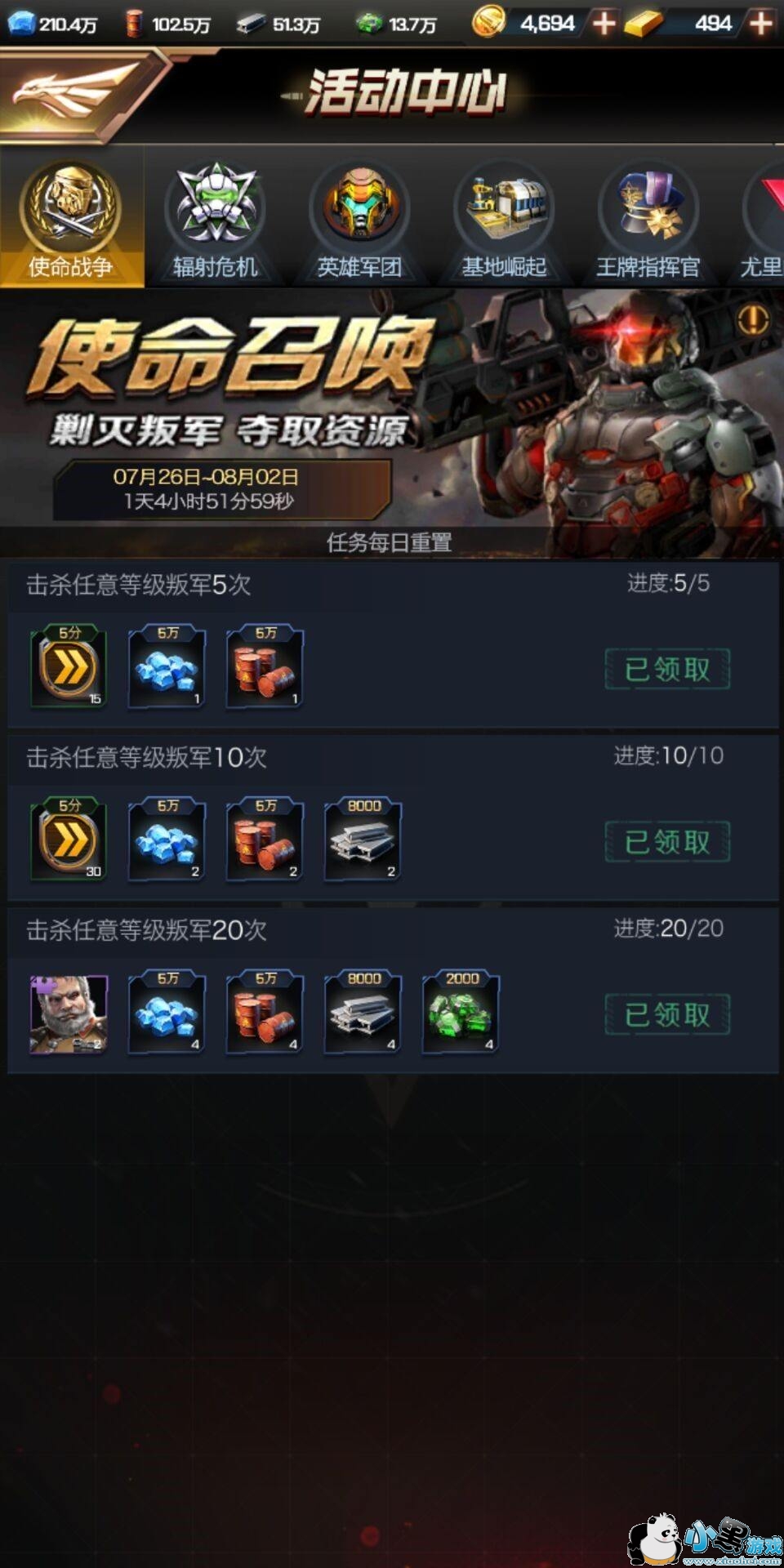Select the 使命战争 event tab
The height and width of the screenshot is (1568, 784).
click(71, 220)
